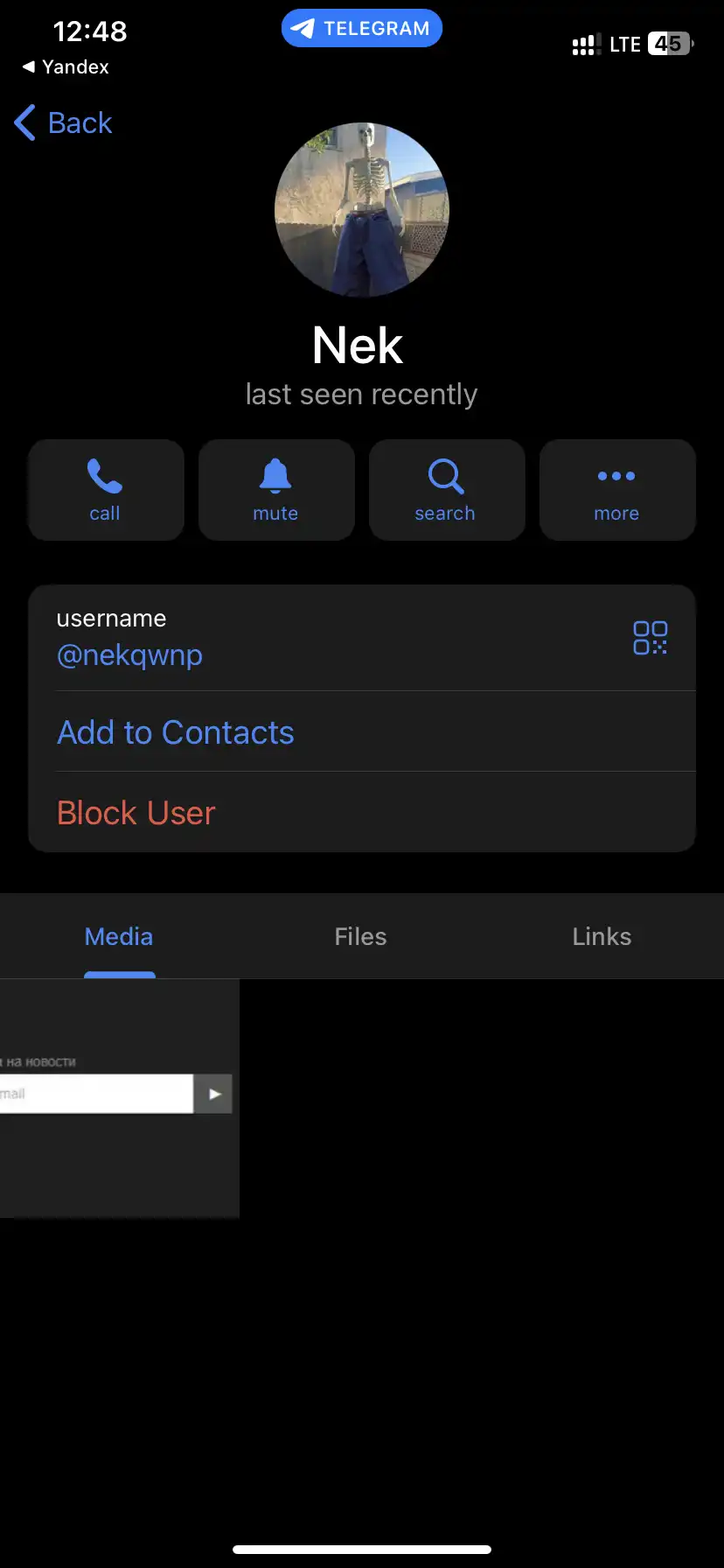This screenshot has height=1568, width=724.
Task: Mute notifications from Nek
Action: coord(275,490)
